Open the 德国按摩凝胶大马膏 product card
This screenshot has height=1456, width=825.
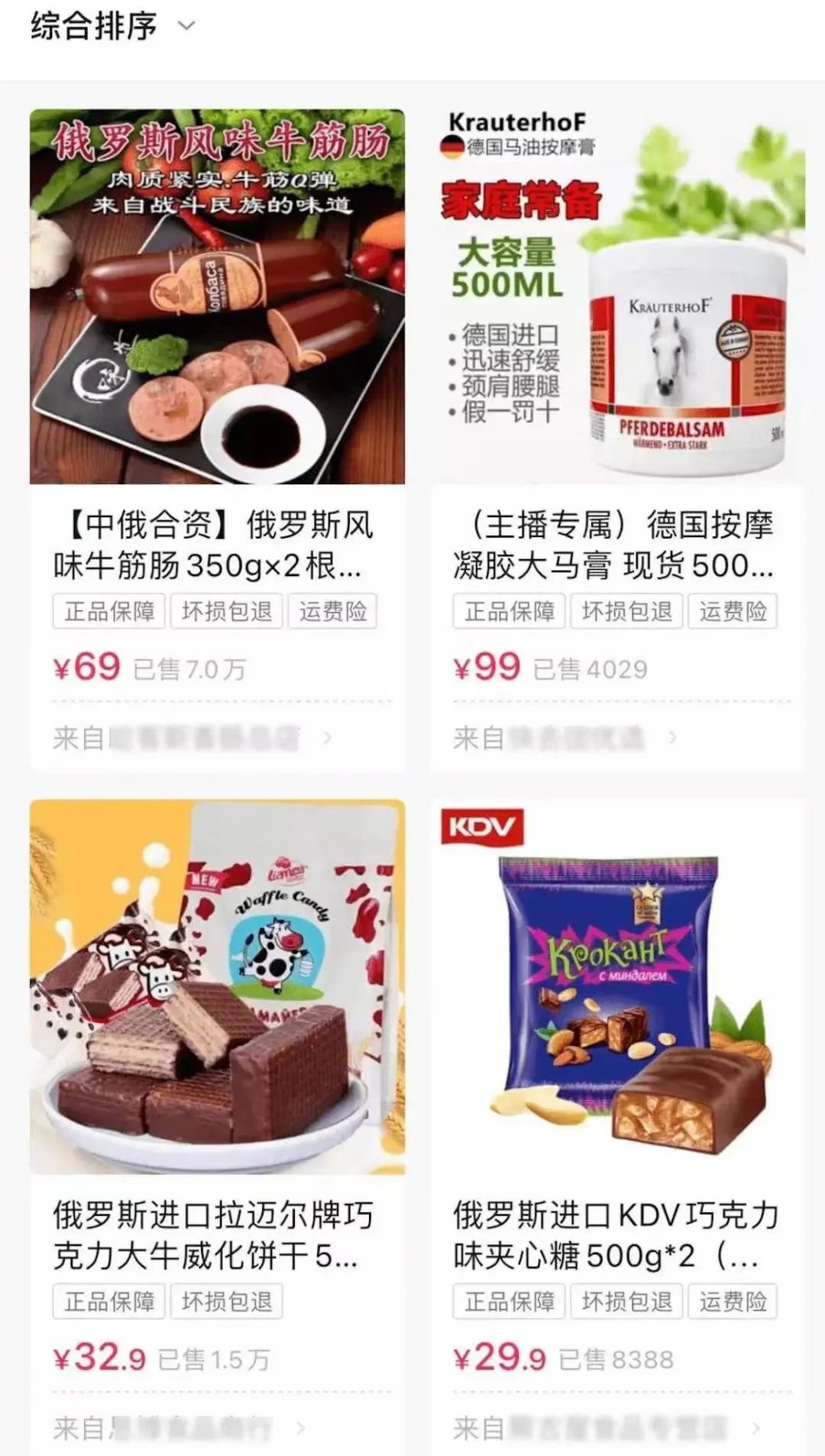(617, 298)
